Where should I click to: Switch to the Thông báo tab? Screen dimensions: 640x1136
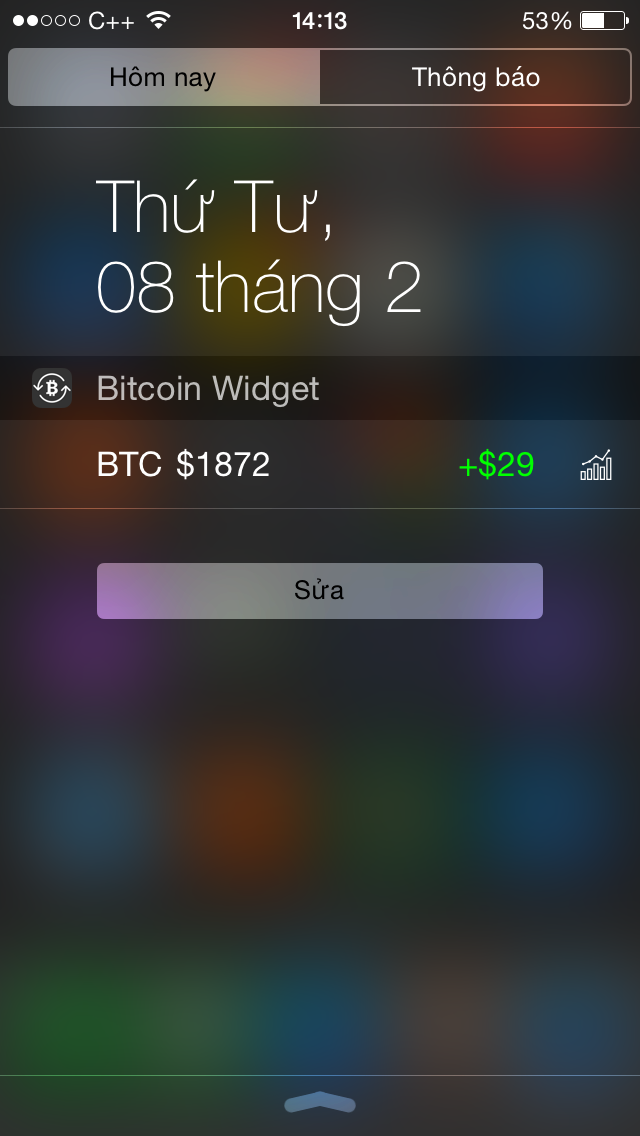point(476,78)
